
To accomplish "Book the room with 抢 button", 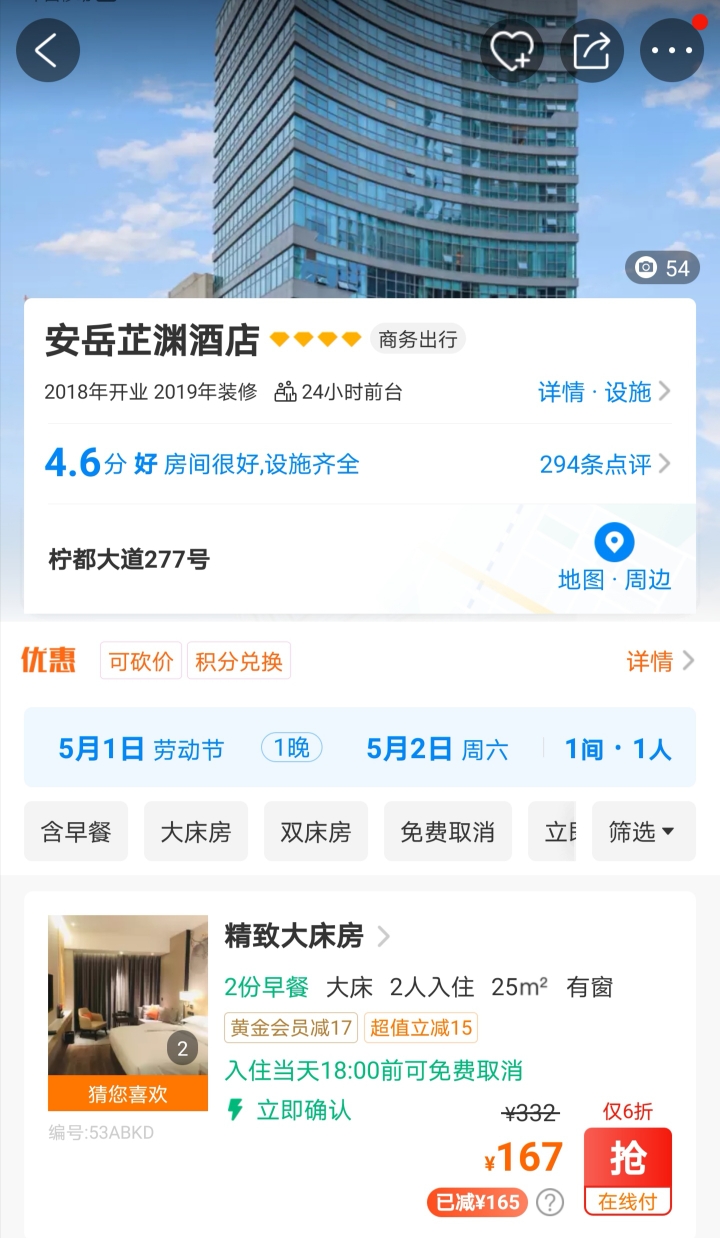I will (628, 1171).
